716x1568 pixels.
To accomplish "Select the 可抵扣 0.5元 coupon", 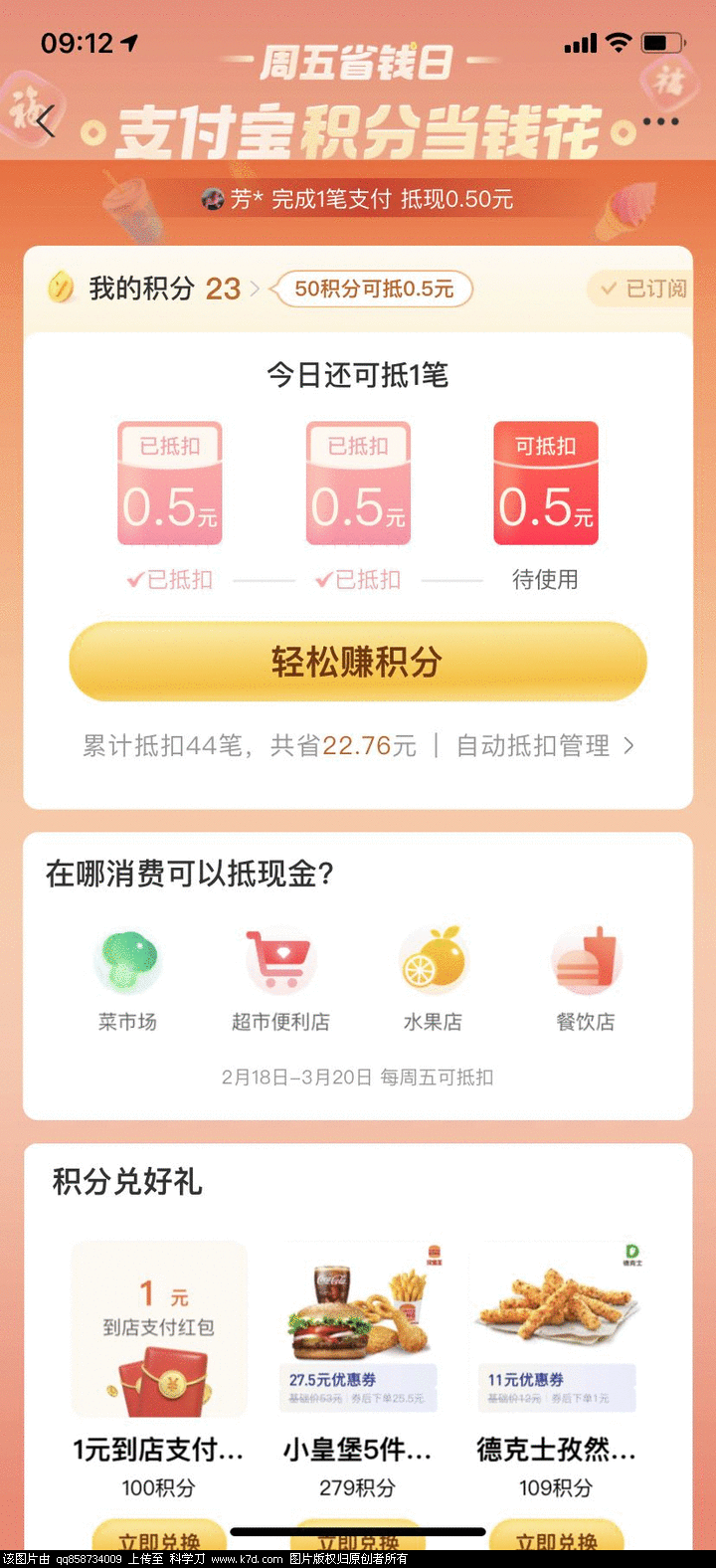I will (x=546, y=485).
